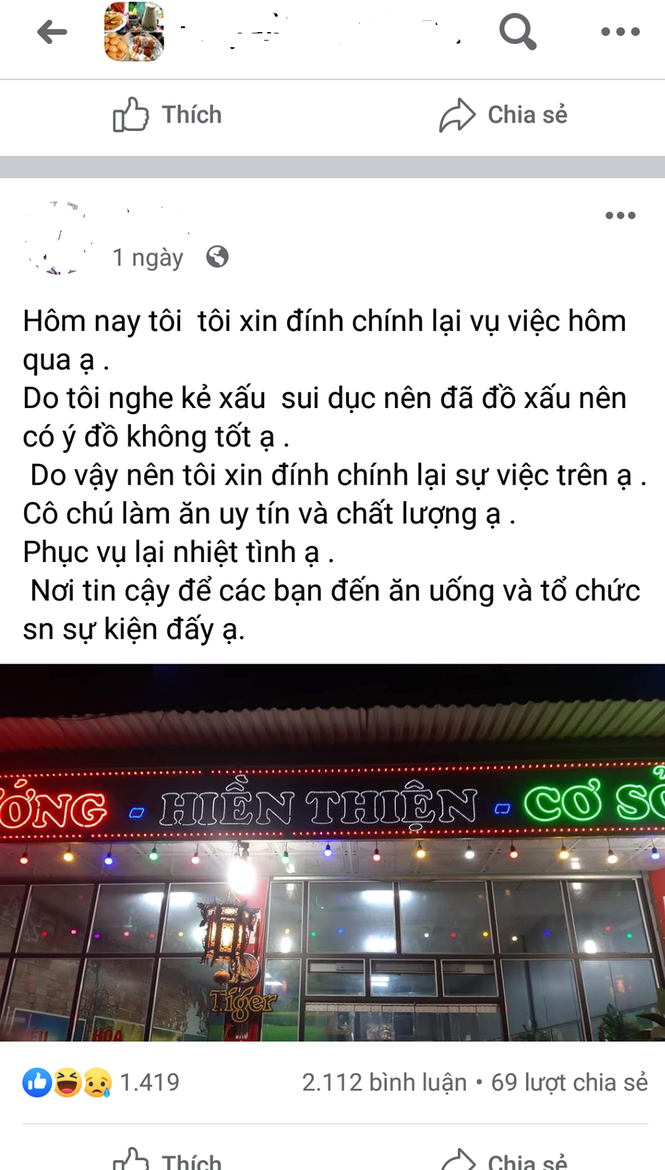
Task: Like the post with the bottom Thích button
Action: click(167, 1160)
